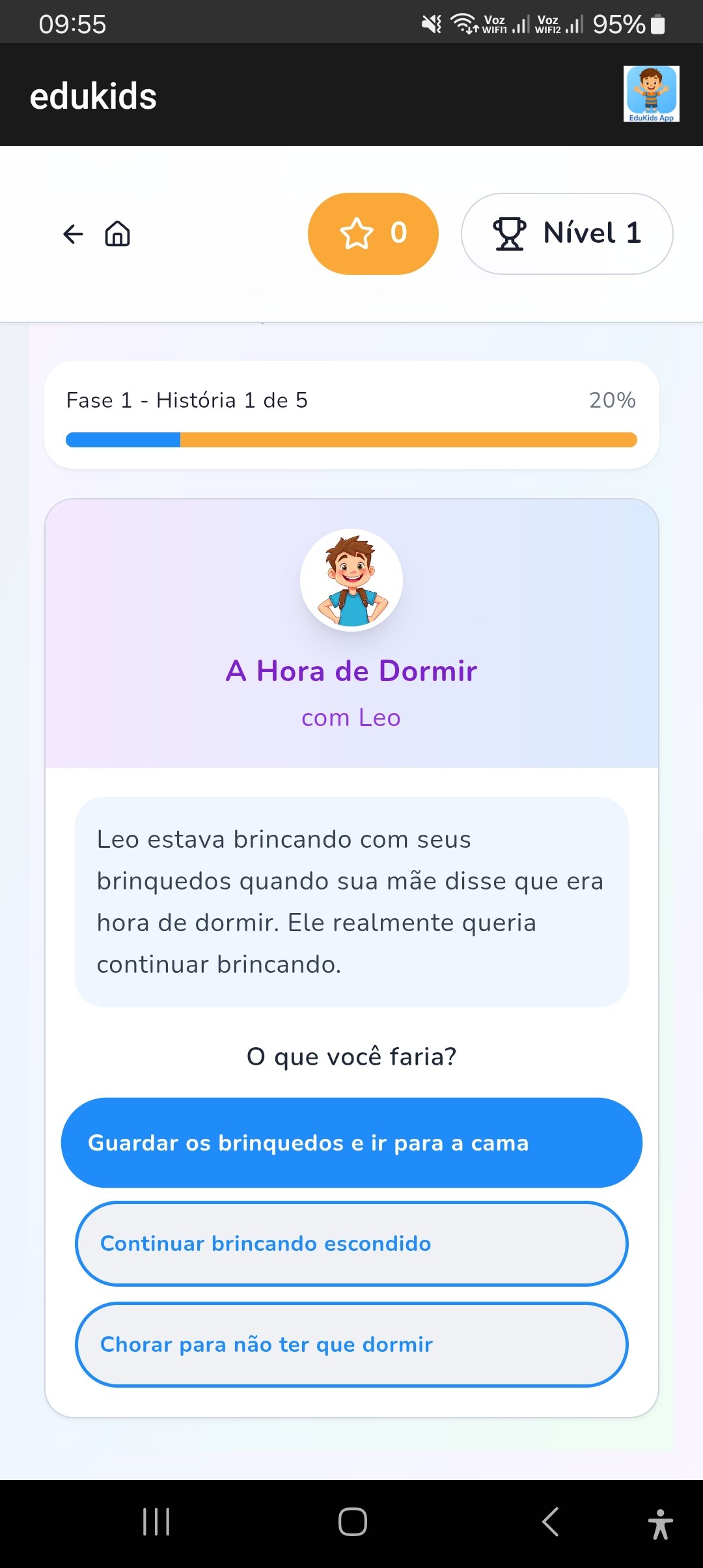Tap the accessibility person icon in navigation bar
703x1568 pixels.
coord(660,1522)
